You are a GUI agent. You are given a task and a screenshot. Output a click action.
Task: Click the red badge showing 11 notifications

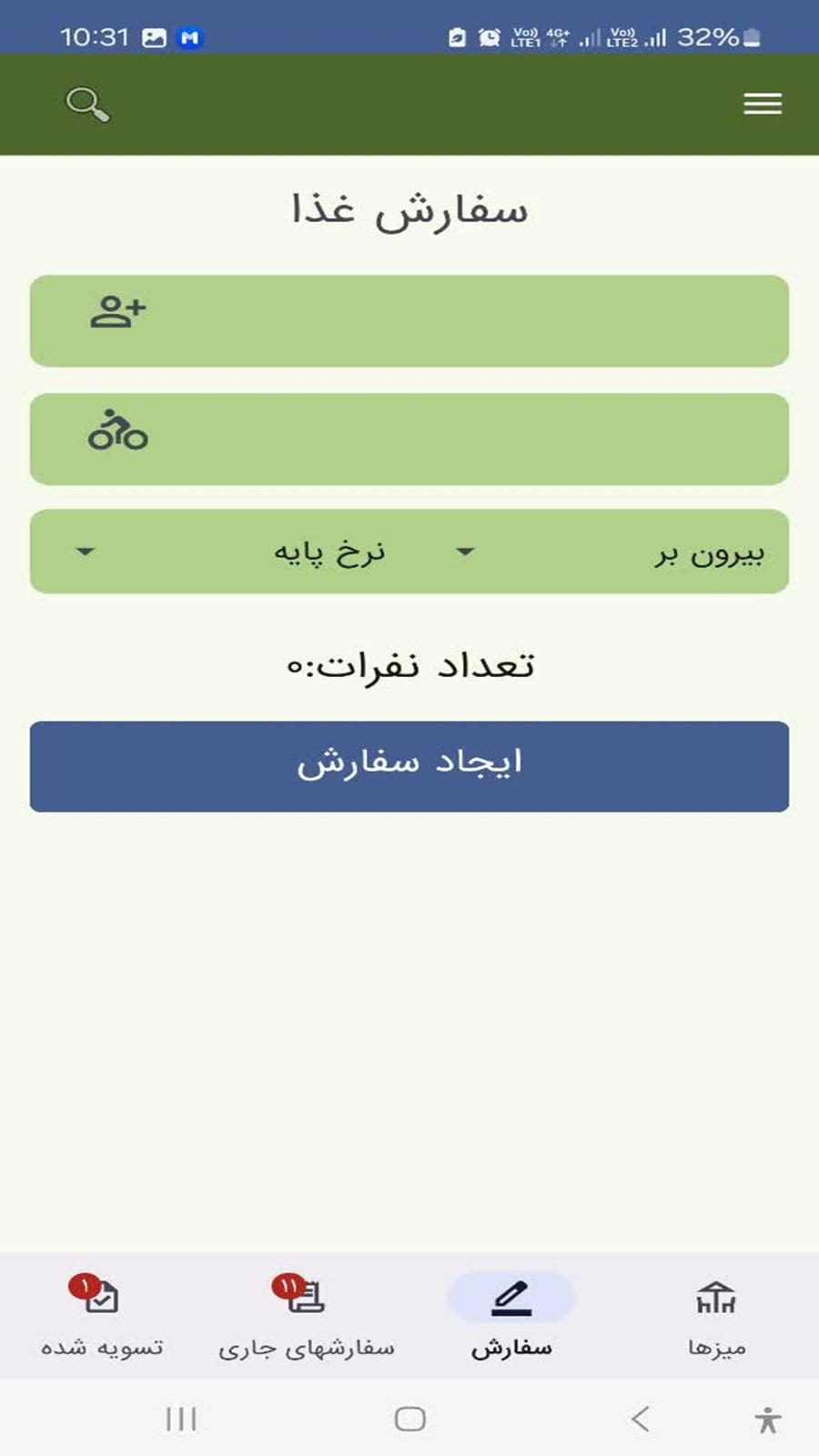click(x=287, y=1282)
